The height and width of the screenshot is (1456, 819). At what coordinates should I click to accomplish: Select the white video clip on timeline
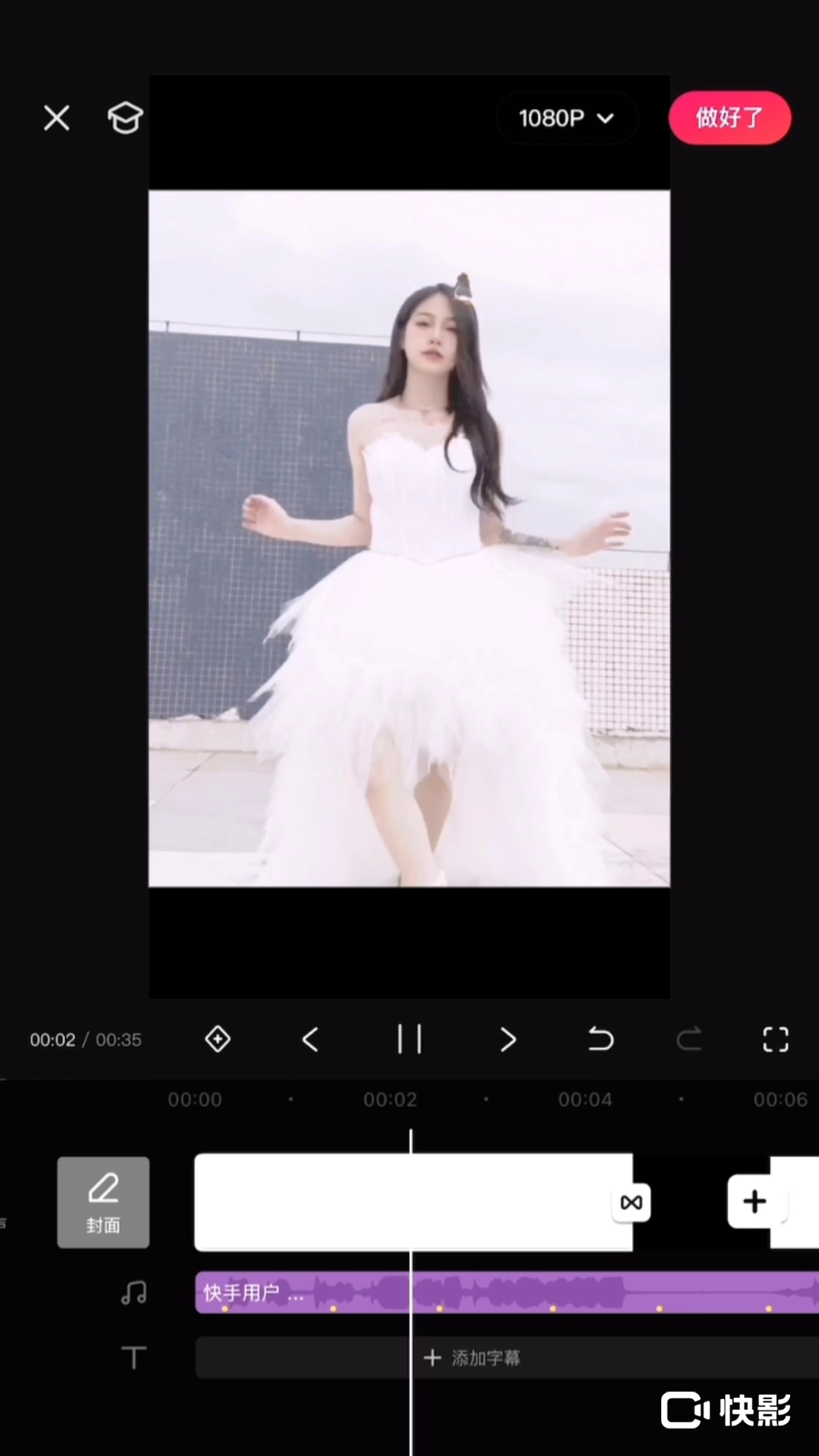413,1202
